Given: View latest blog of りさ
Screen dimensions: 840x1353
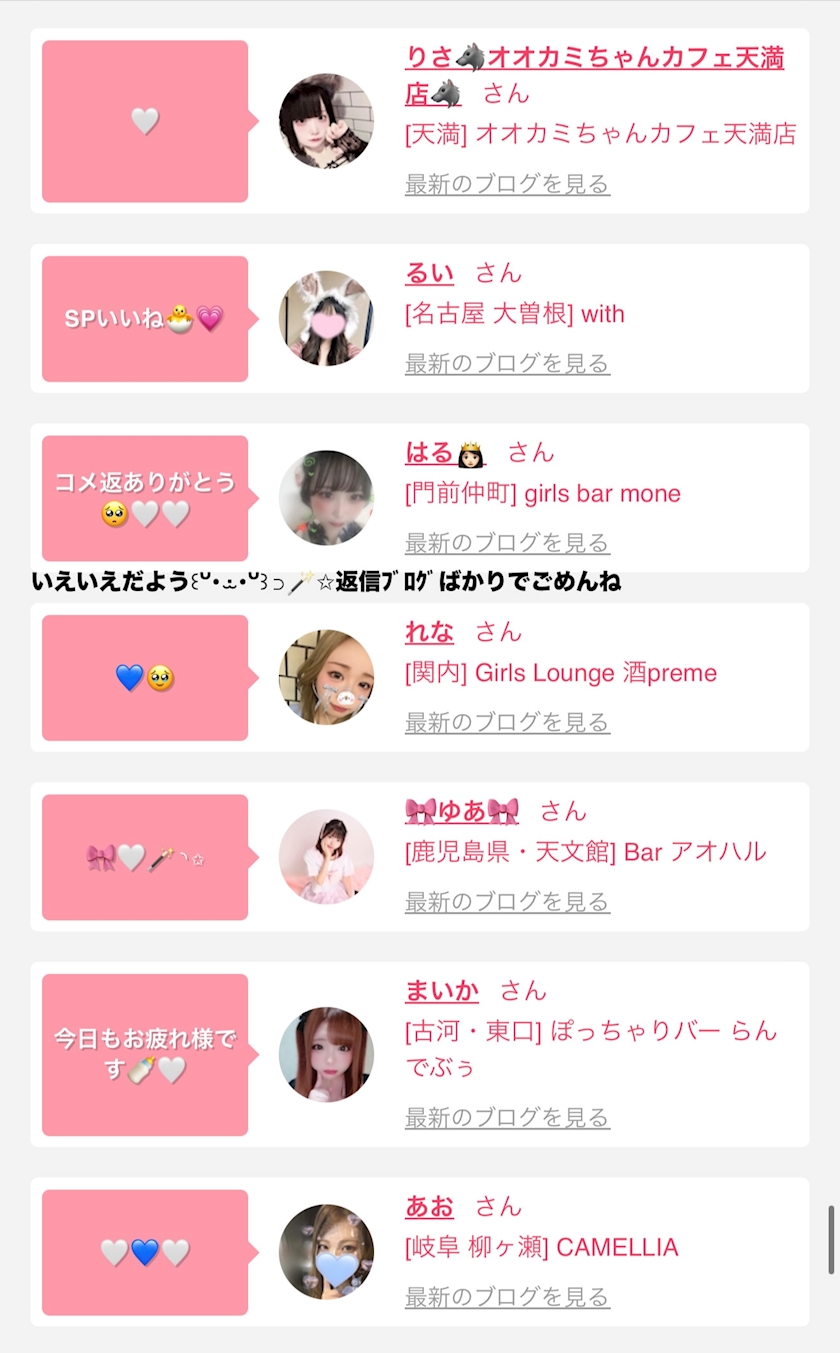Looking at the screenshot, I should click(x=507, y=184).
